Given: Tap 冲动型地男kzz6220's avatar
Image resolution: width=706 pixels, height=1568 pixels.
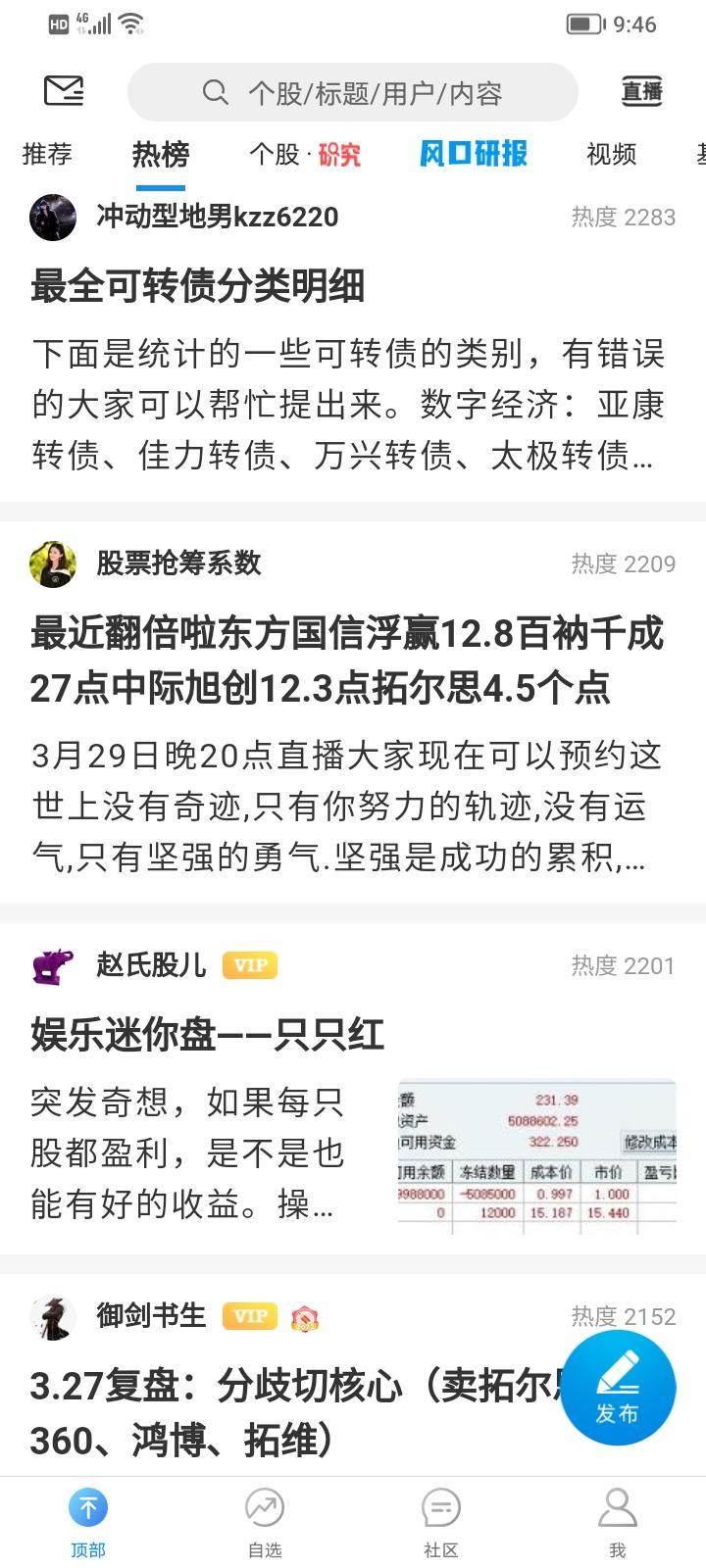Looking at the screenshot, I should click(54, 217).
